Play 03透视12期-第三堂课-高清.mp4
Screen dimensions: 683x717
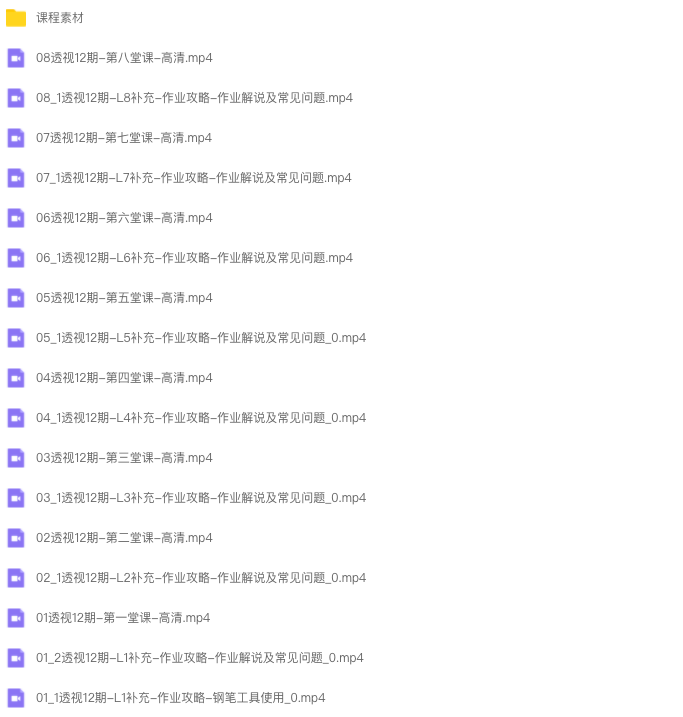coord(124,458)
